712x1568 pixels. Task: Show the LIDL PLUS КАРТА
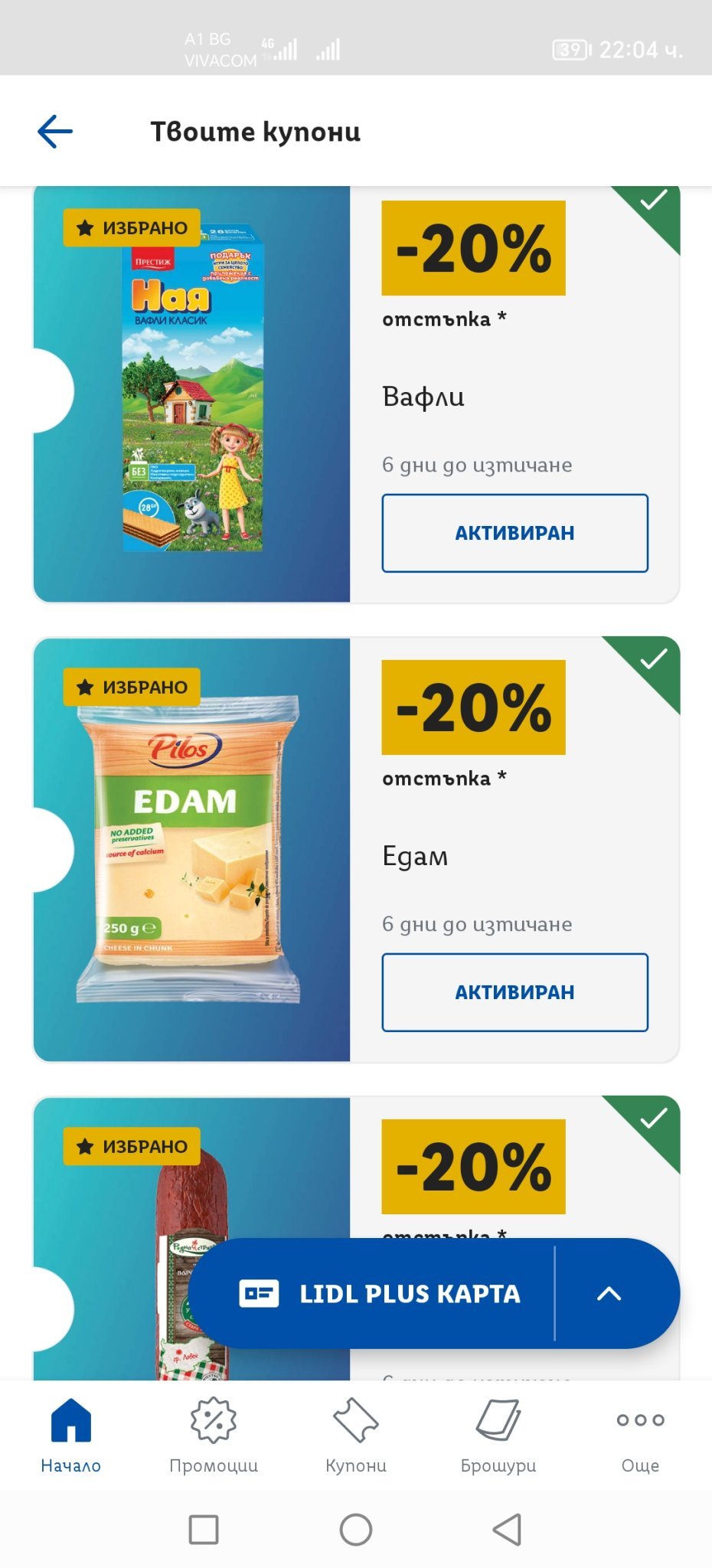(379, 1293)
